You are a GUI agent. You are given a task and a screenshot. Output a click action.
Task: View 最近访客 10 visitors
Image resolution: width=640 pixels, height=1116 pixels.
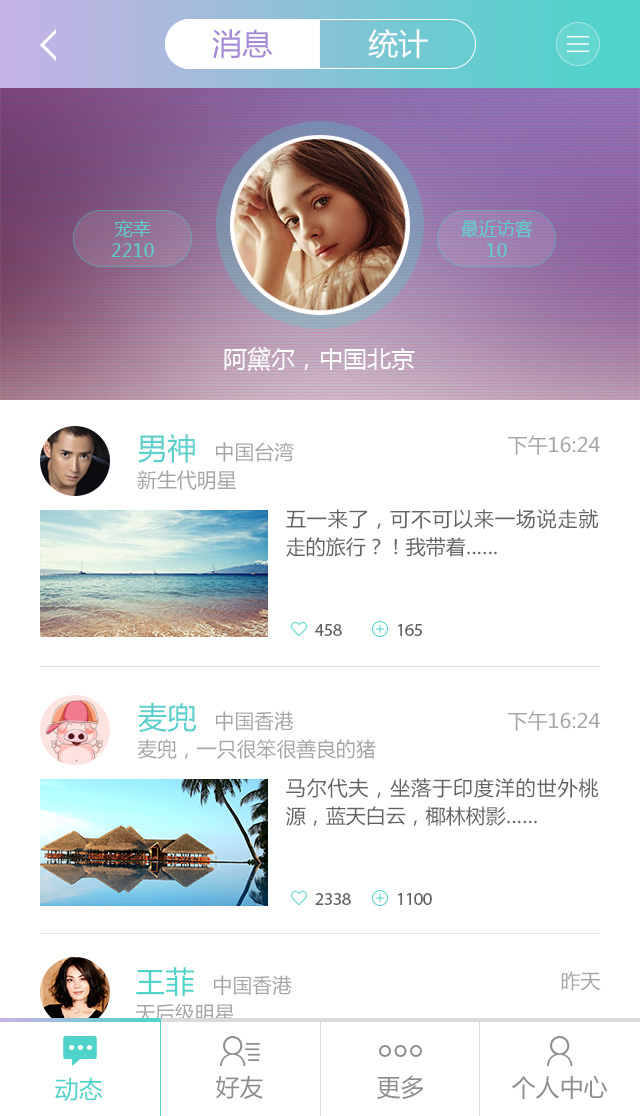496,239
